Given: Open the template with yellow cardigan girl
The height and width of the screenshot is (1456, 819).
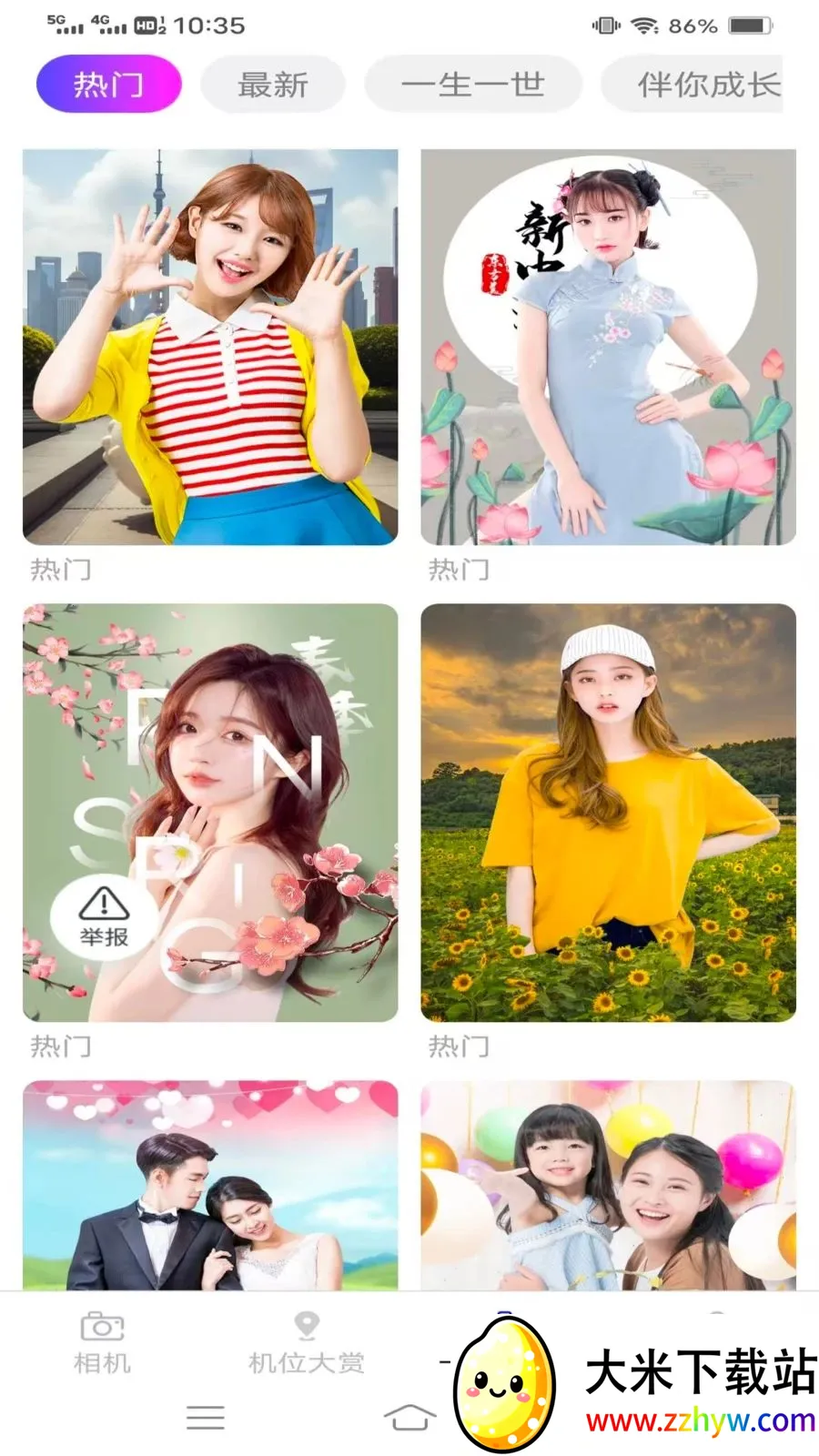Looking at the screenshot, I should point(210,347).
